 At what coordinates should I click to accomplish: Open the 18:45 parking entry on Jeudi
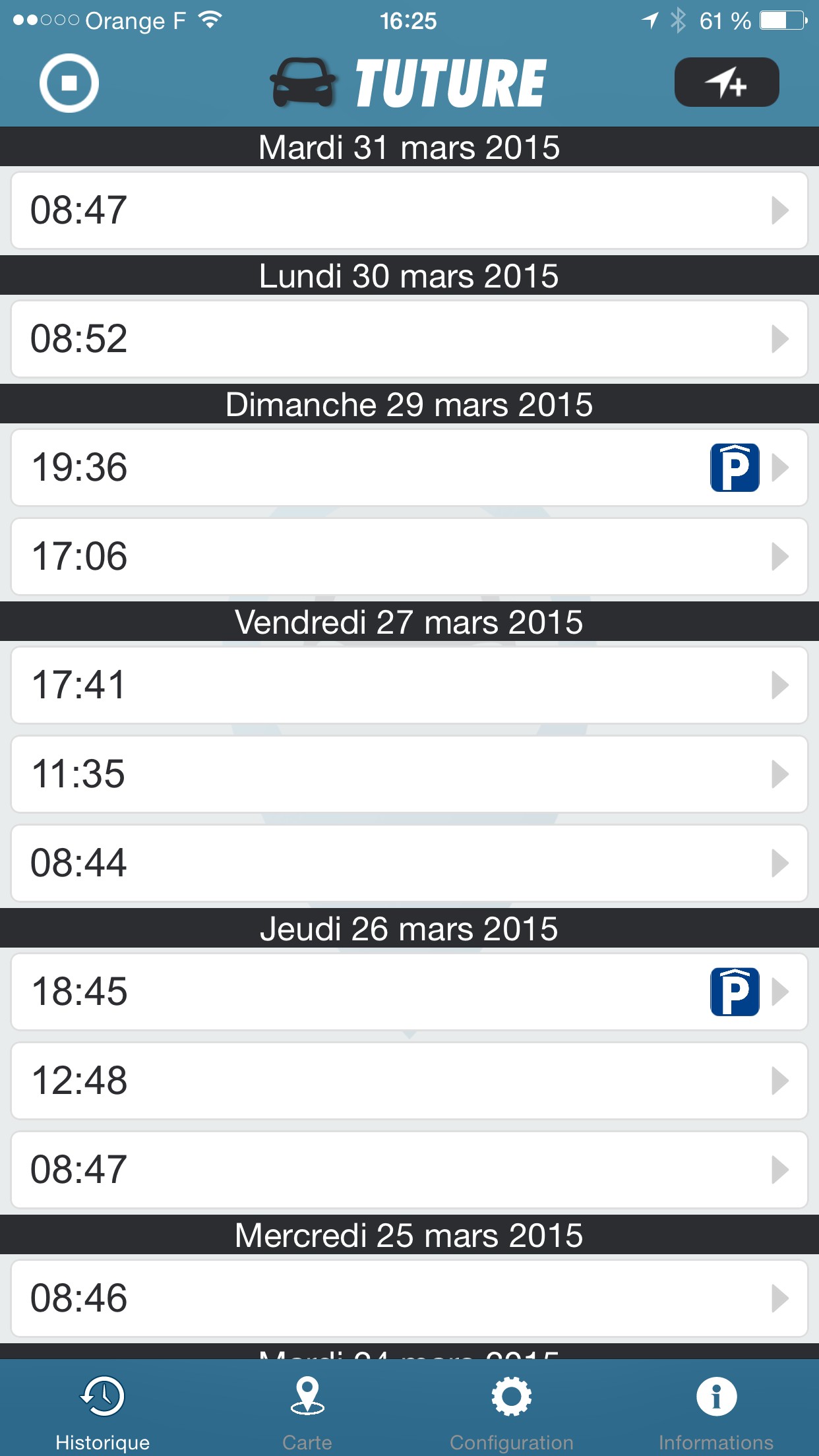coord(409,992)
